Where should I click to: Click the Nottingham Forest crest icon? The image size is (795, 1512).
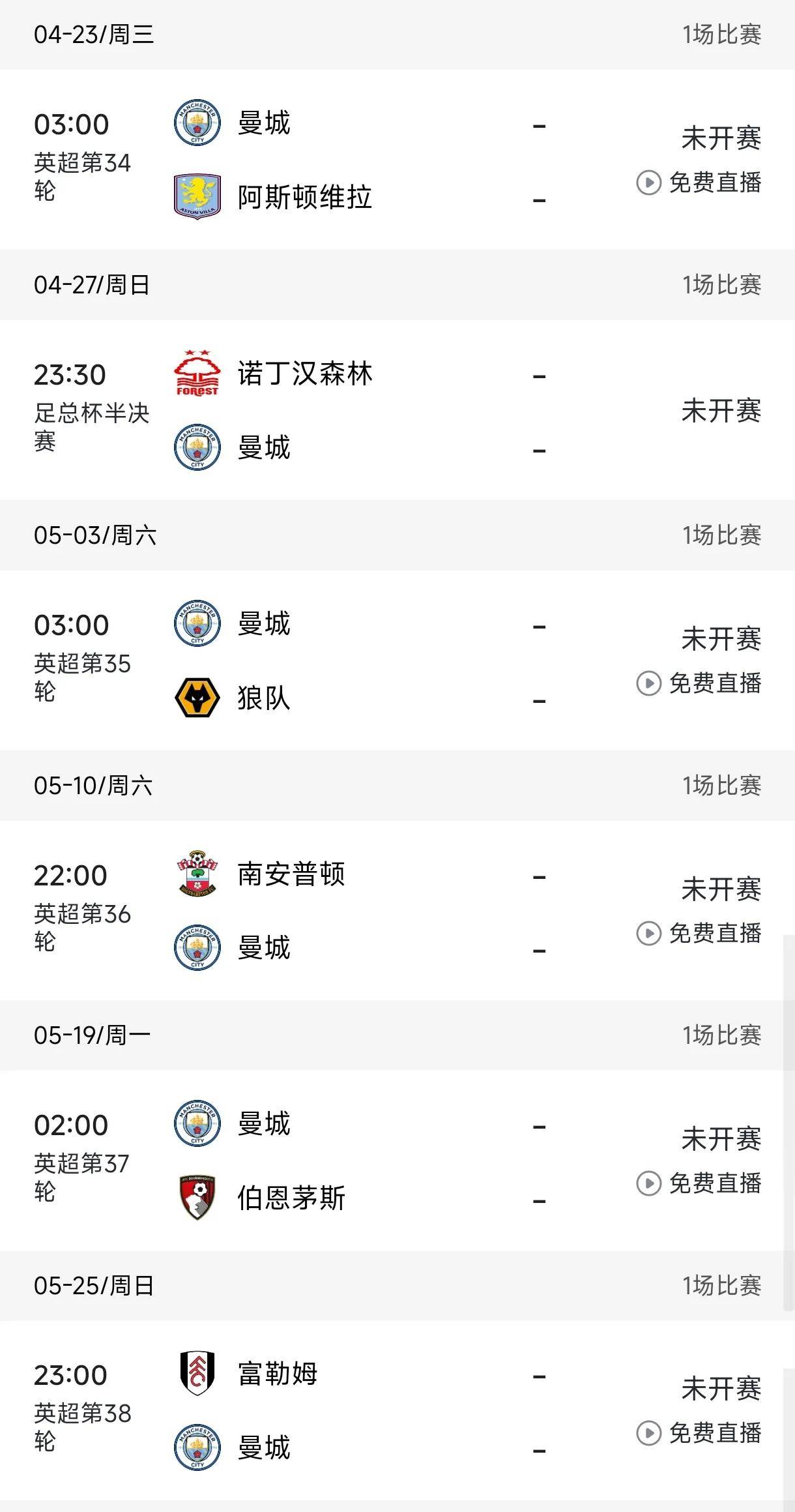click(197, 374)
